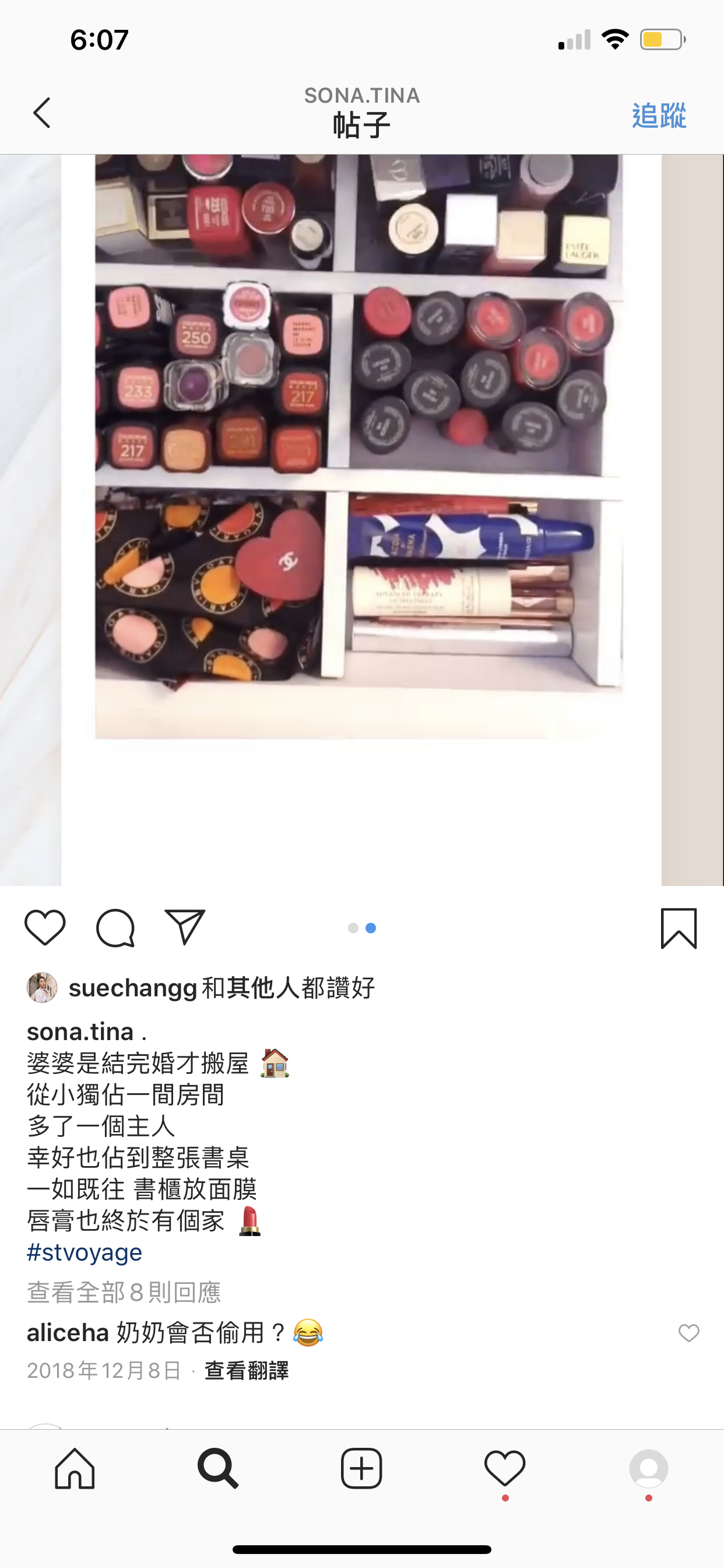Open the Activity heart tab
This screenshot has width=724, height=1568.
click(x=505, y=1468)
